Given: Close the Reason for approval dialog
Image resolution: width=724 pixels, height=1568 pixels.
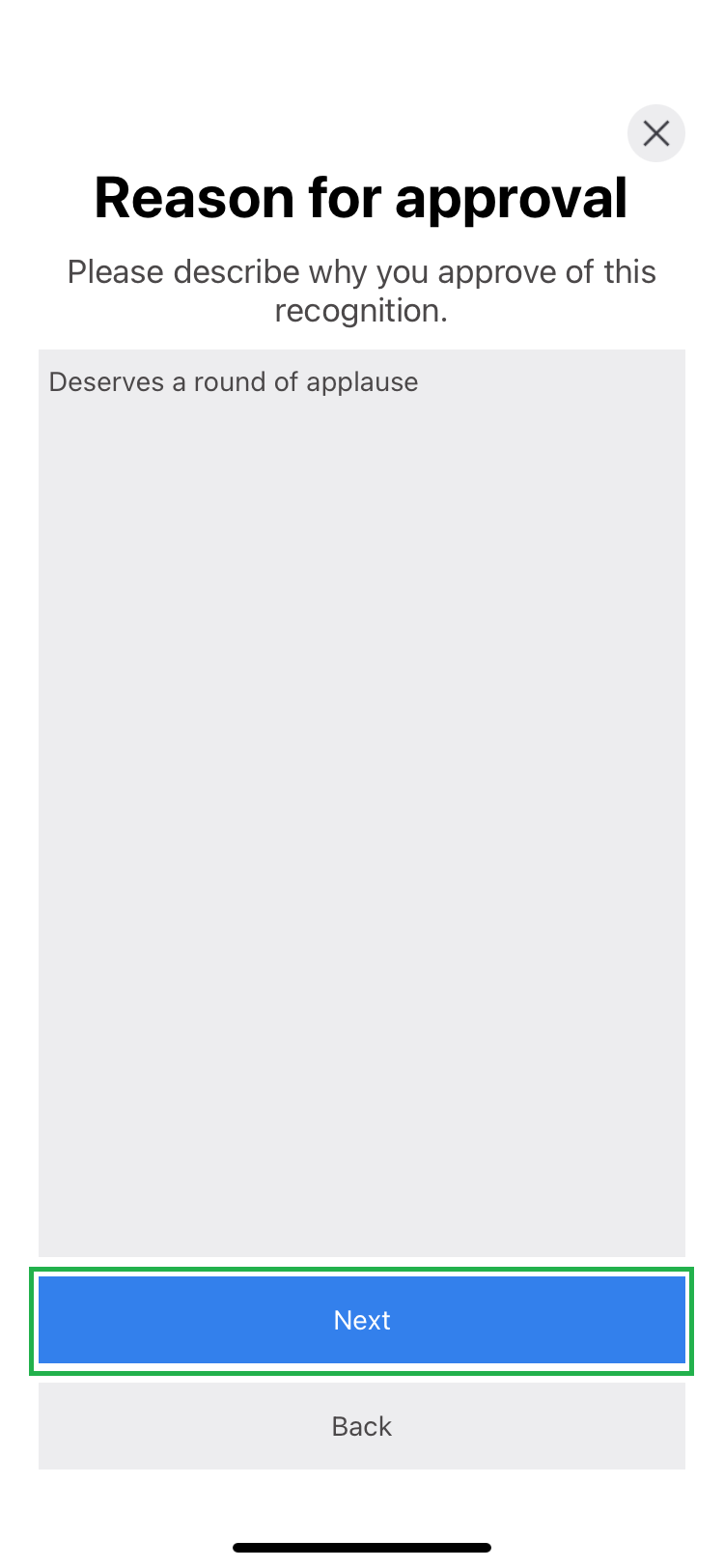Looking at the screenshot, I should coord(655,133).
